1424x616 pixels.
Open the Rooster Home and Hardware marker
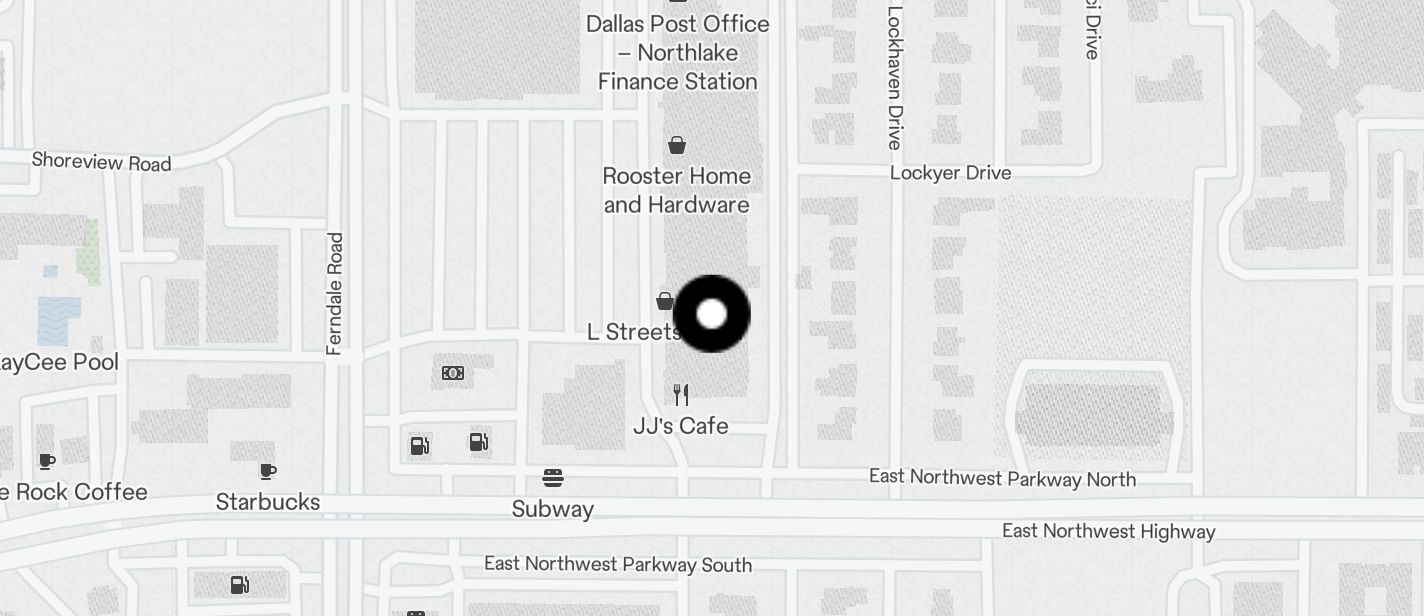677,146
